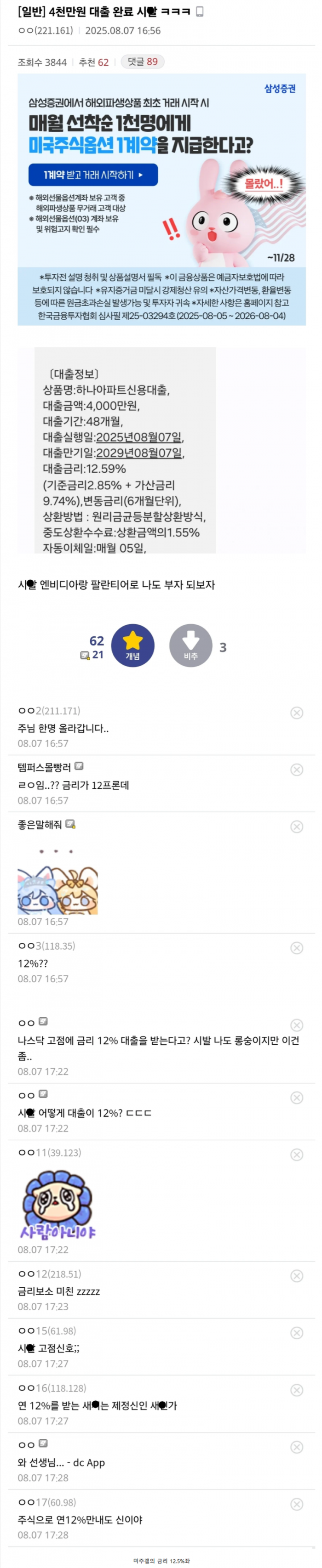The image size is (322, 1568).
Task: Open 좋은말해줘's gallog icon
Action: click(x=70, y=824)
